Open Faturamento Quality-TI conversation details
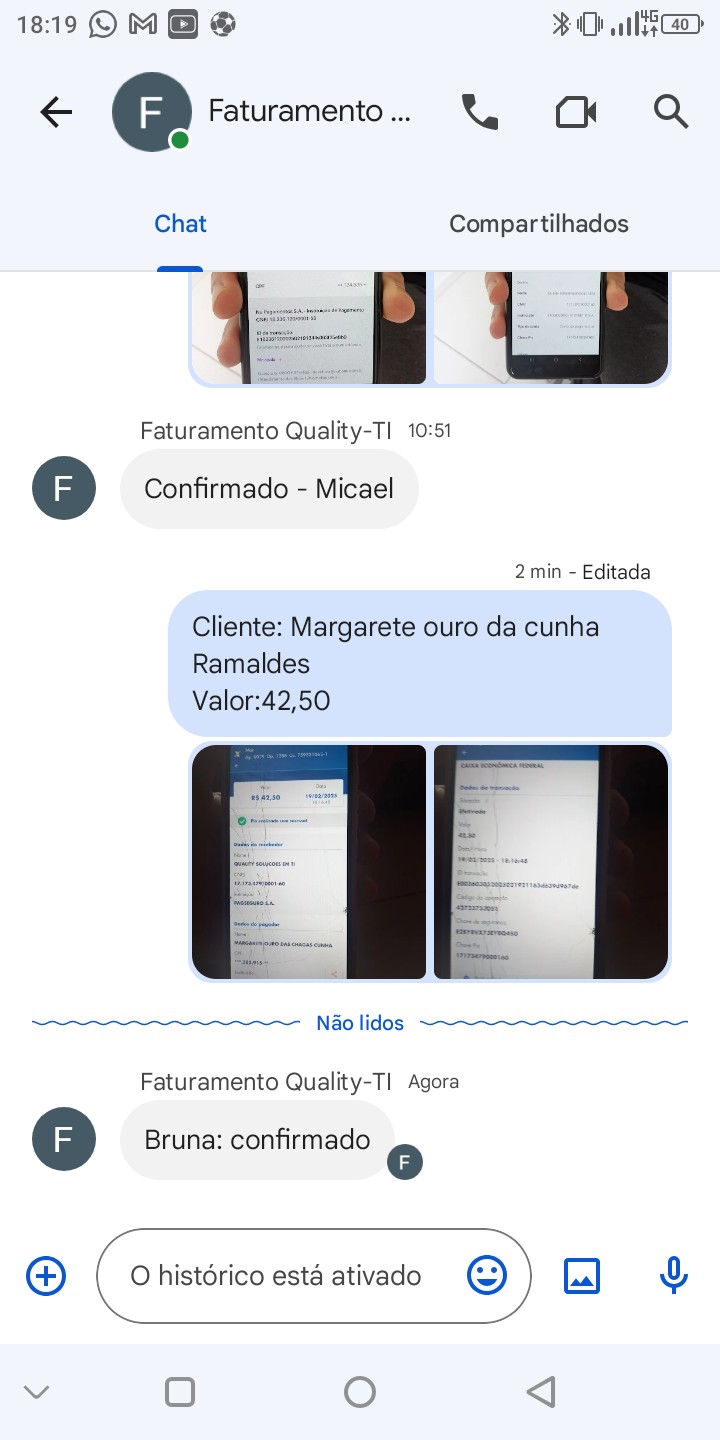The image size is (720, 1440). point(309,112)
